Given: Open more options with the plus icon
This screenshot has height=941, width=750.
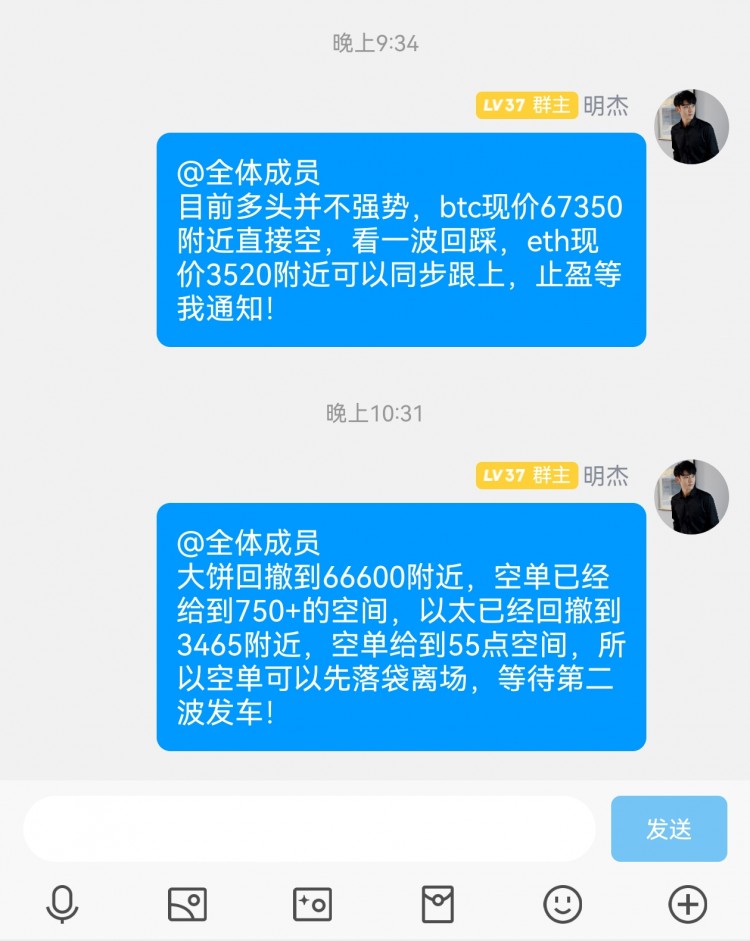Looking at the screenshot, I should coord(687,905).
